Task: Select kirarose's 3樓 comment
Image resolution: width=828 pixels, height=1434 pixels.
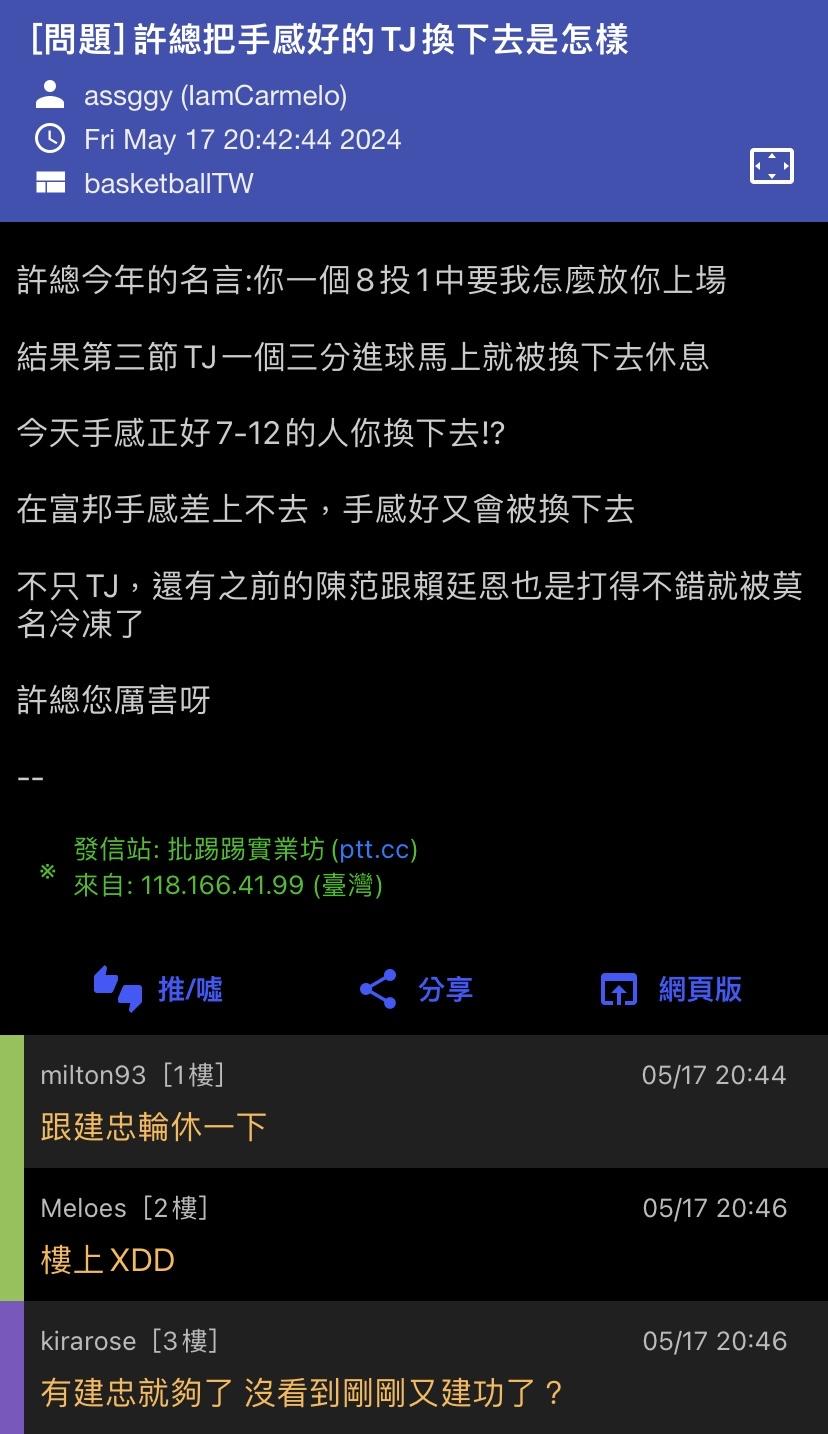Action: point(414,1368)
